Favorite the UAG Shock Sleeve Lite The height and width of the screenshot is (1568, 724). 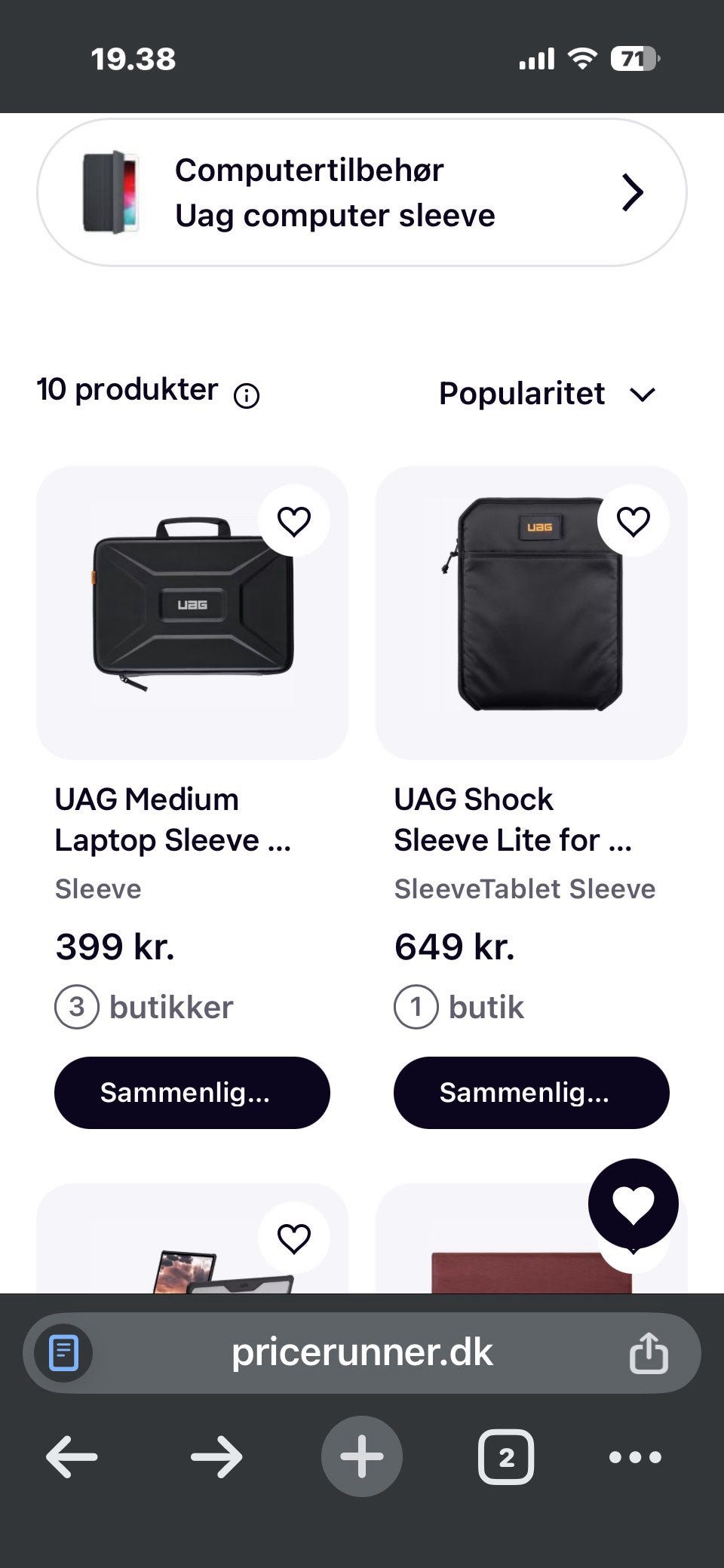tap(633, 521)
